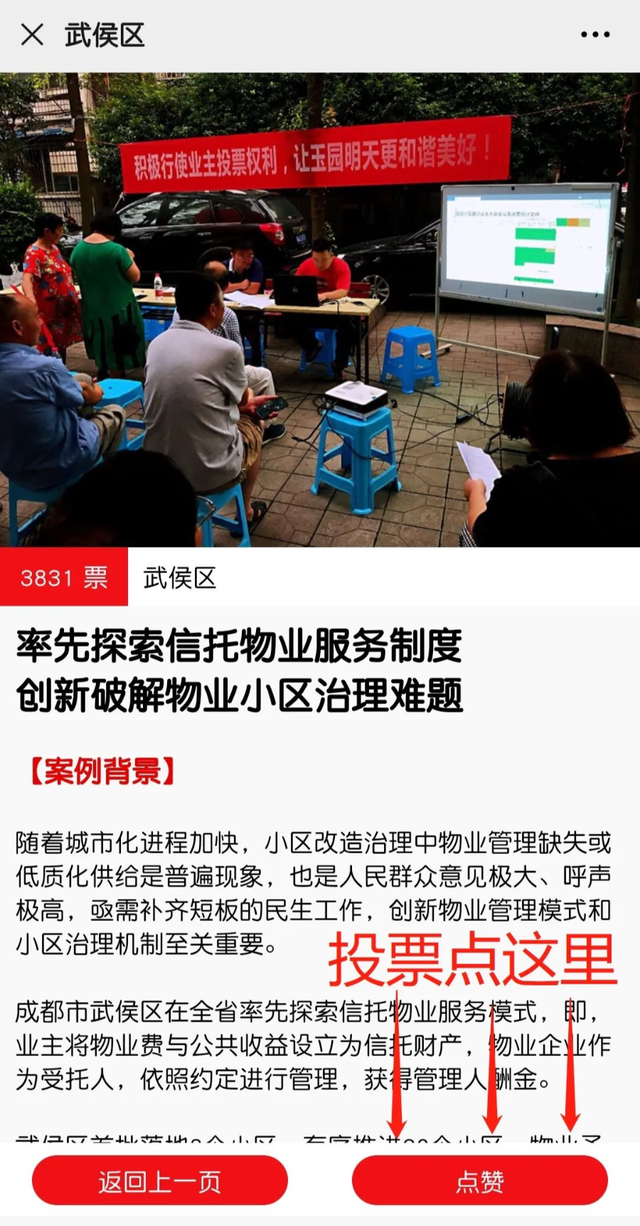The image size is (640, 1226).
Task: Tap the 返回上一页 button
Action: coord(160,1181)
